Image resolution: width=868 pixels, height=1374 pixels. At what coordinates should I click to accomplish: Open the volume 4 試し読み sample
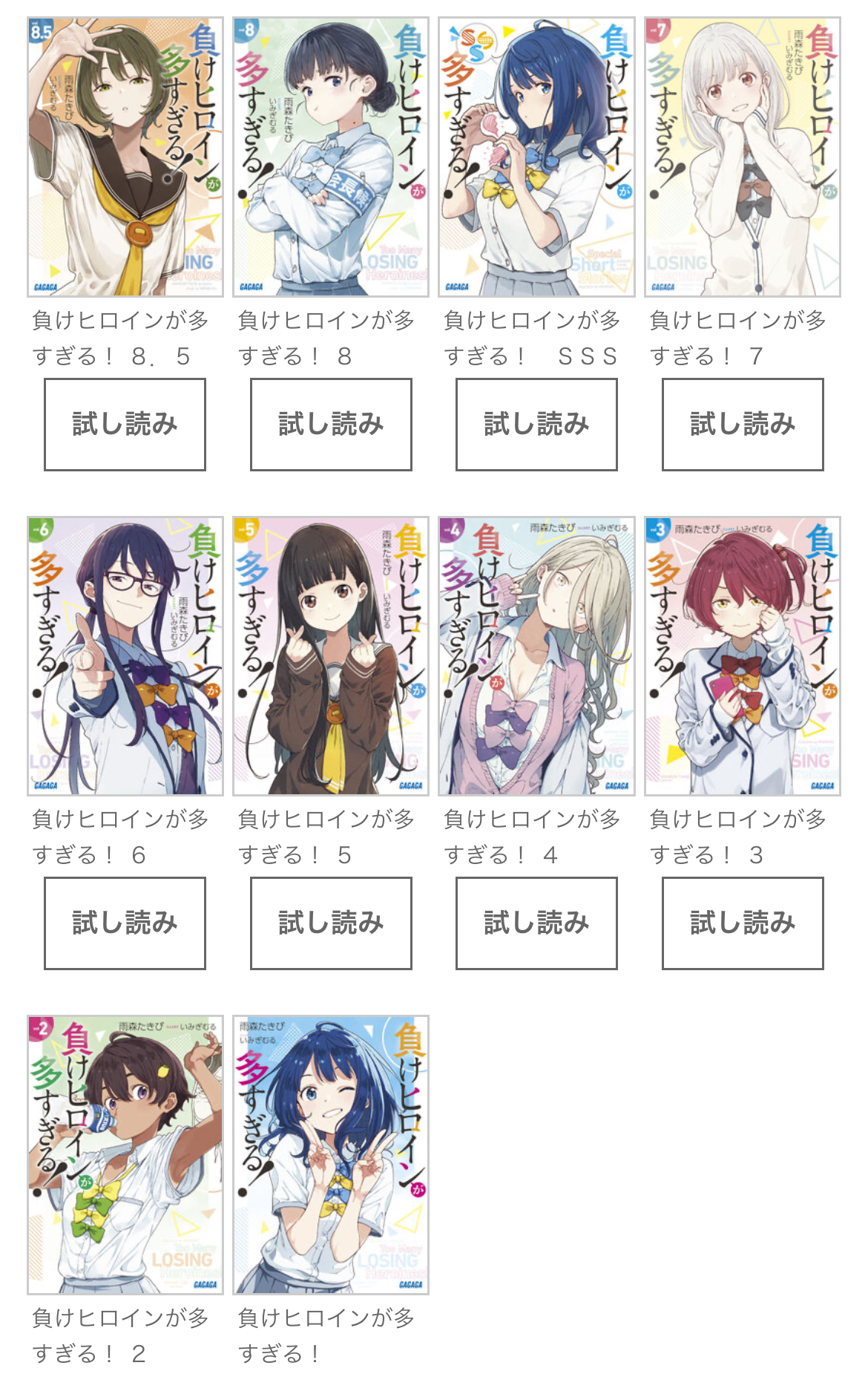536,923
